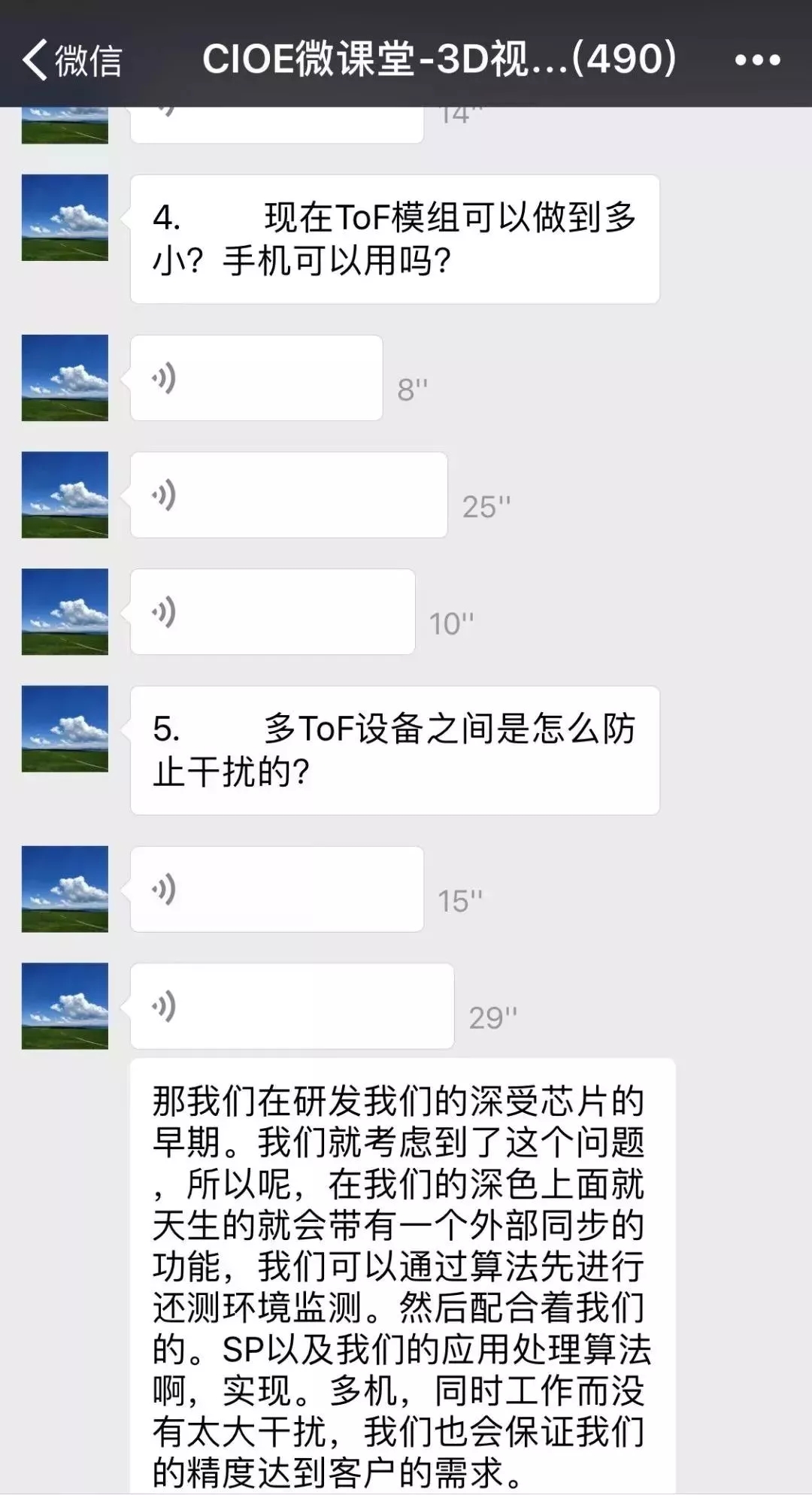Open the group chat details menu
This screenshot has width=812, height=1495.
(756, 60)
